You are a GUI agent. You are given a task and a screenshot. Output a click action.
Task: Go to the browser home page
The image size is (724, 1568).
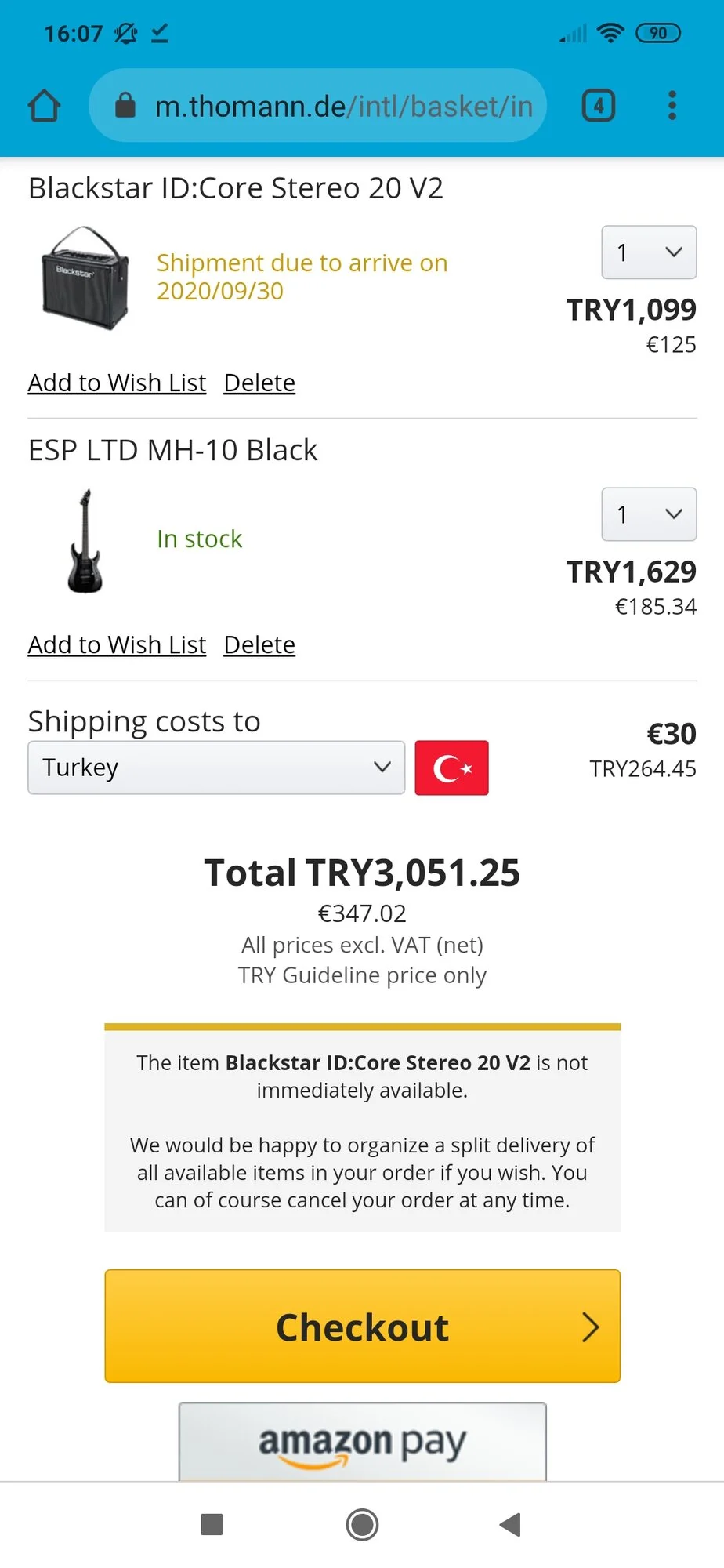[44, 106]
